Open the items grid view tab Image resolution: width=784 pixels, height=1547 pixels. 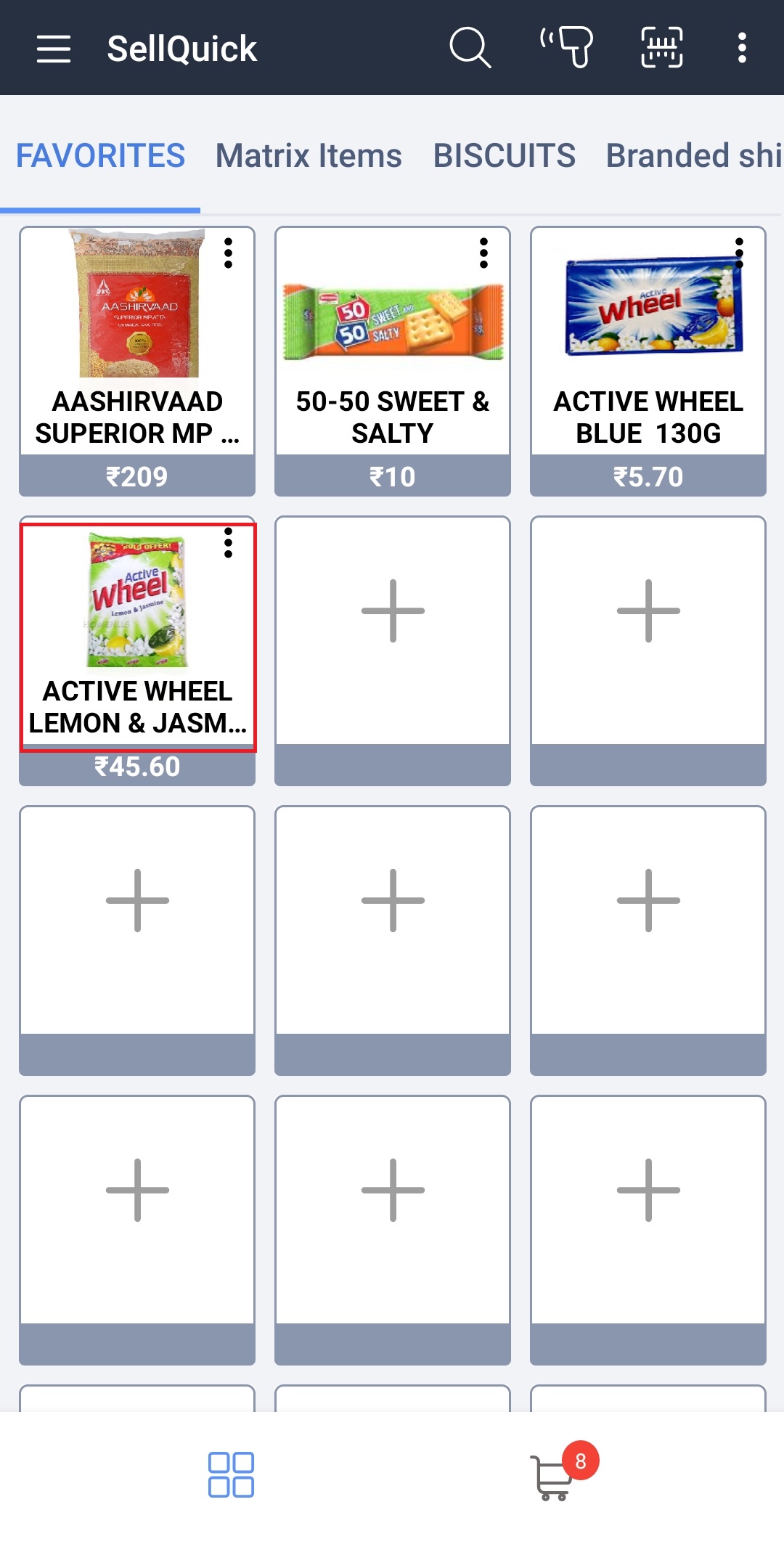click(x=231, y=1474)
